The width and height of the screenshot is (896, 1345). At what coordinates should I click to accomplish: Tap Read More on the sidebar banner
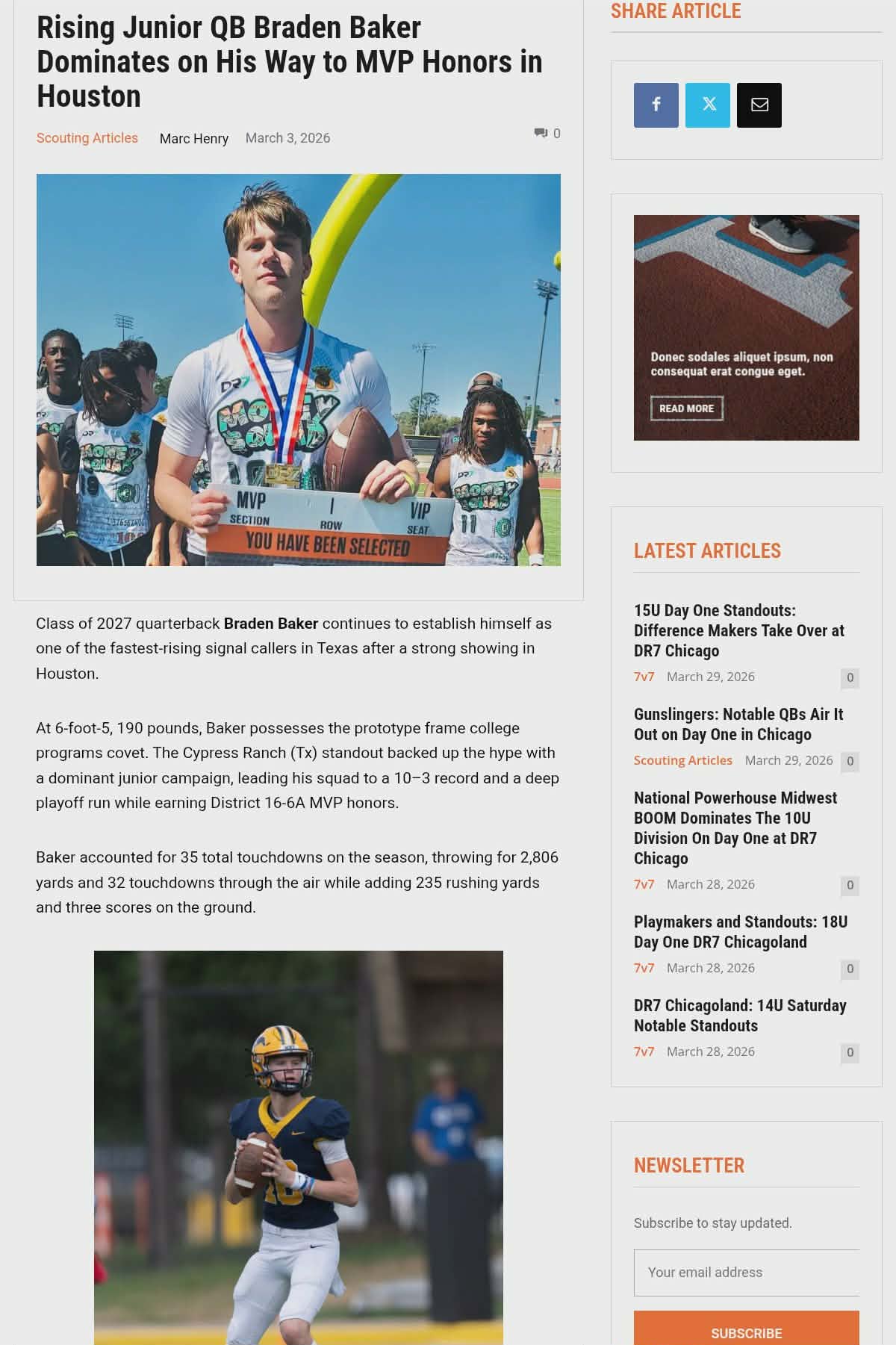click(x=686, y=409)
